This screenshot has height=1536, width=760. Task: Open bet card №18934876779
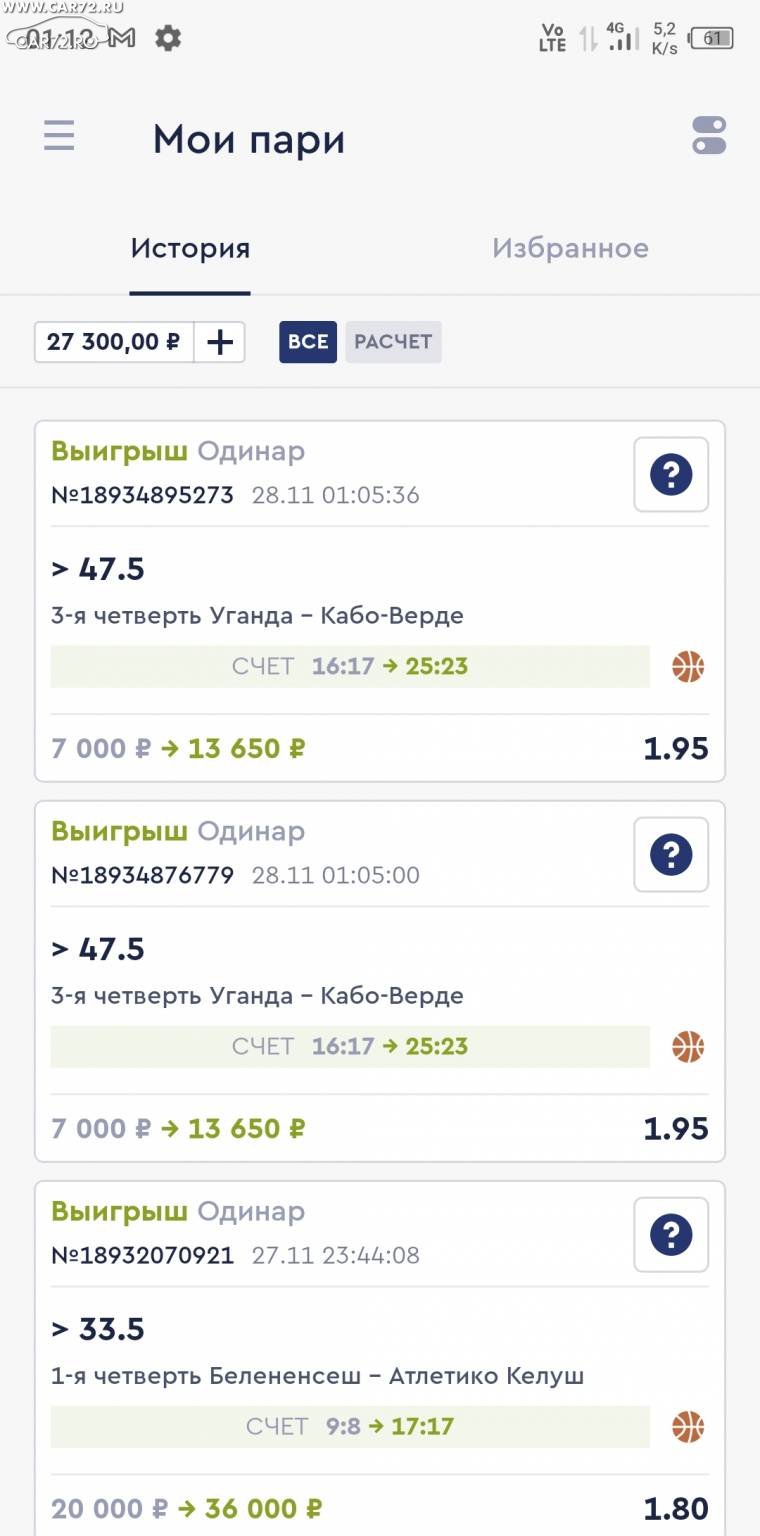click(x=380, y=981)
